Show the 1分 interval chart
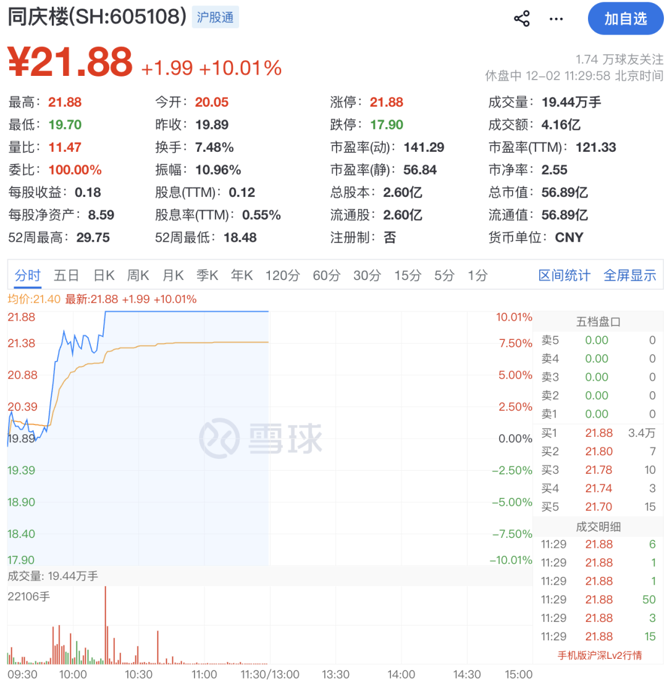The width and height of the screenshot is (667, 686). pyautogui.click(x=478, y=275)
